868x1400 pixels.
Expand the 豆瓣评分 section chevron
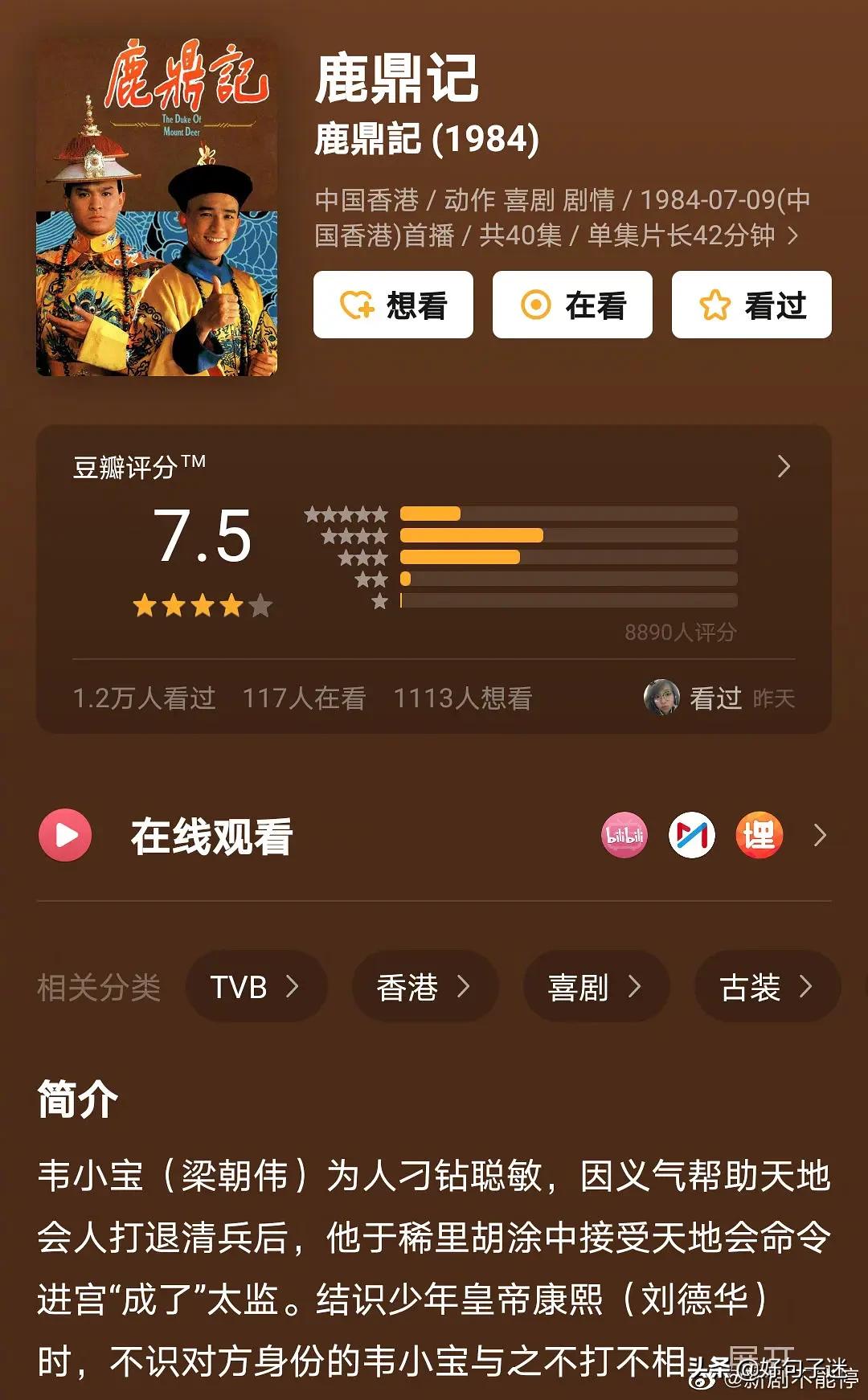[x=784, y=467]
